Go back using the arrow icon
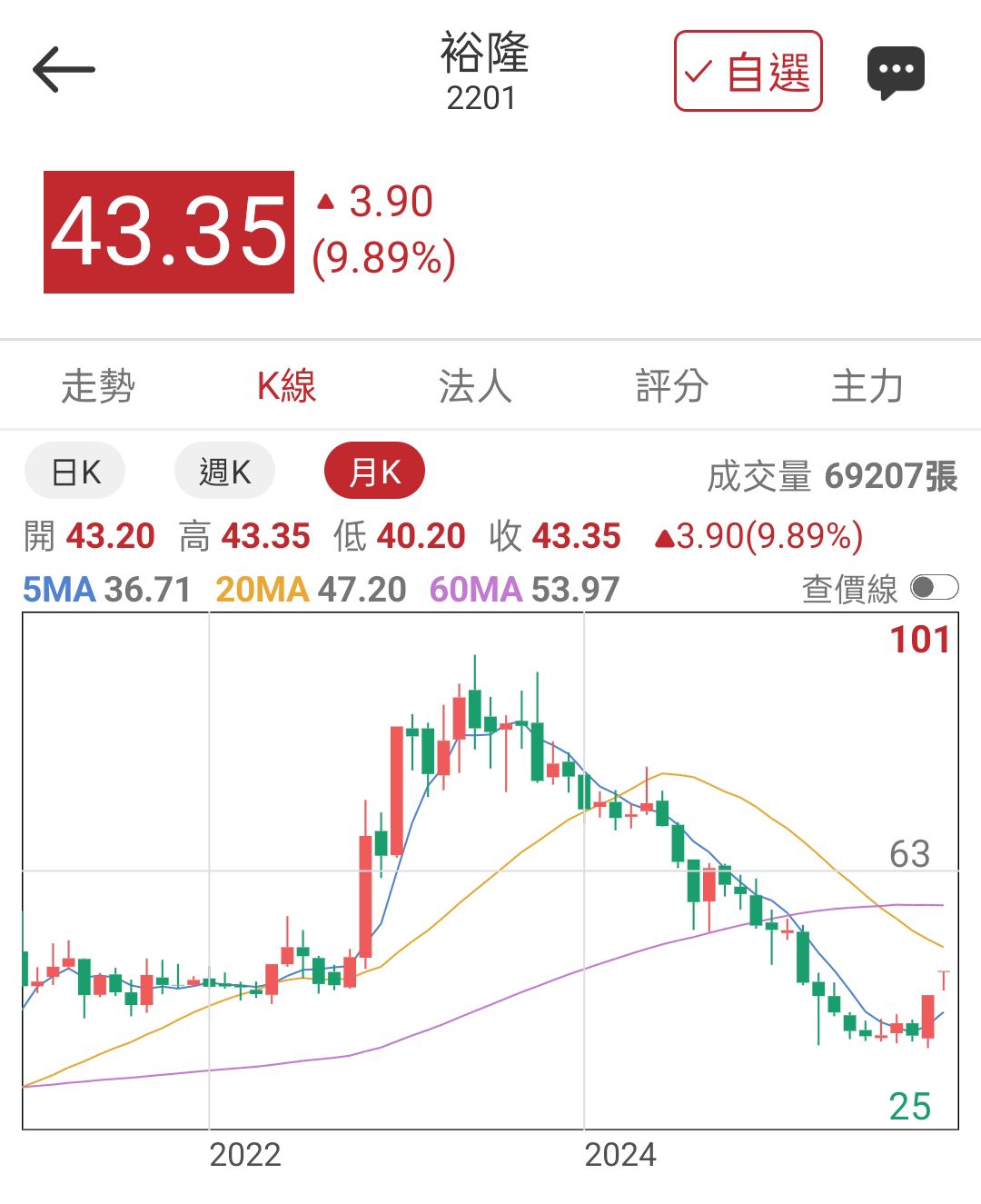Image resolution: width=981 pixels, height=1204 pixels. click(x=64, y=70)
